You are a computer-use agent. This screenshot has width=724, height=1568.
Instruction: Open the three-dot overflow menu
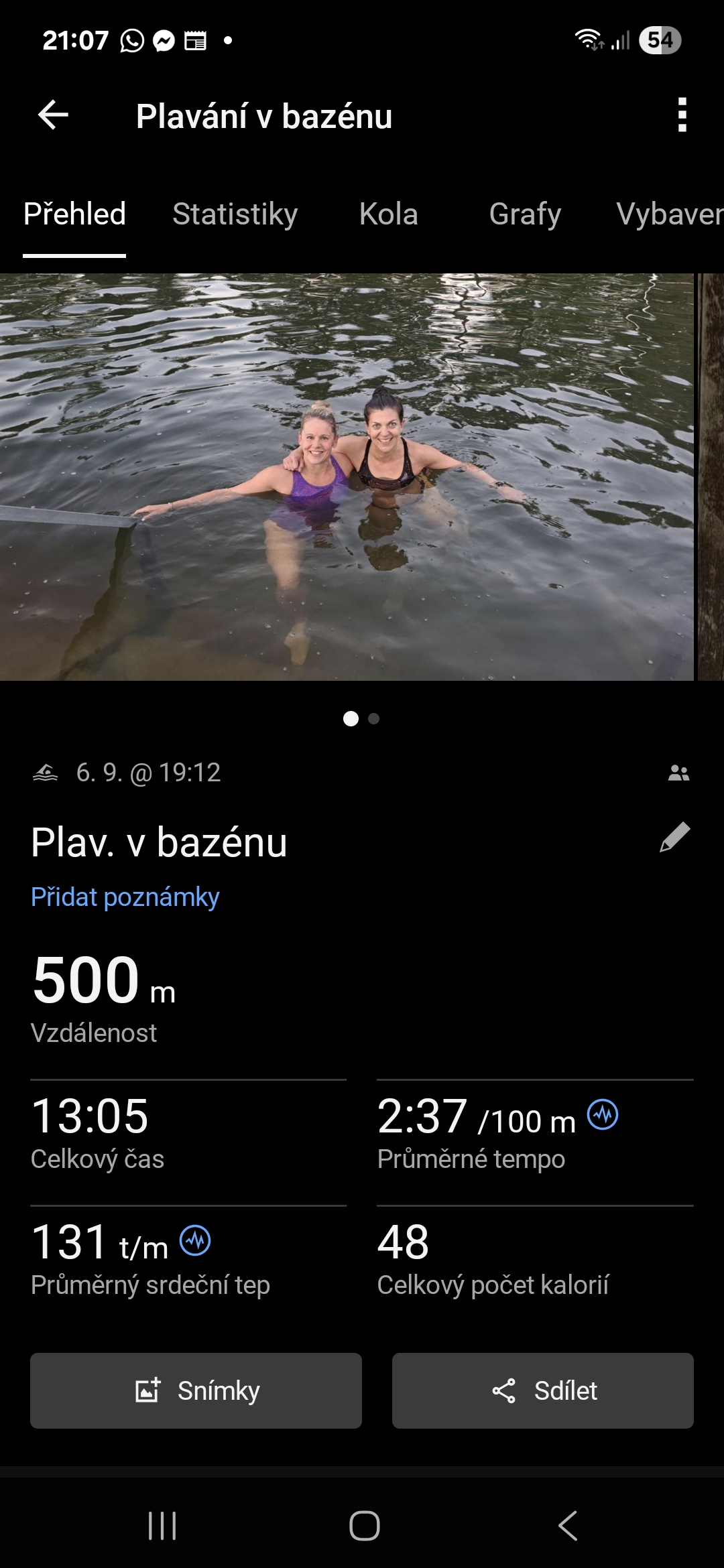pyautogui.click(x=682, y=115)
